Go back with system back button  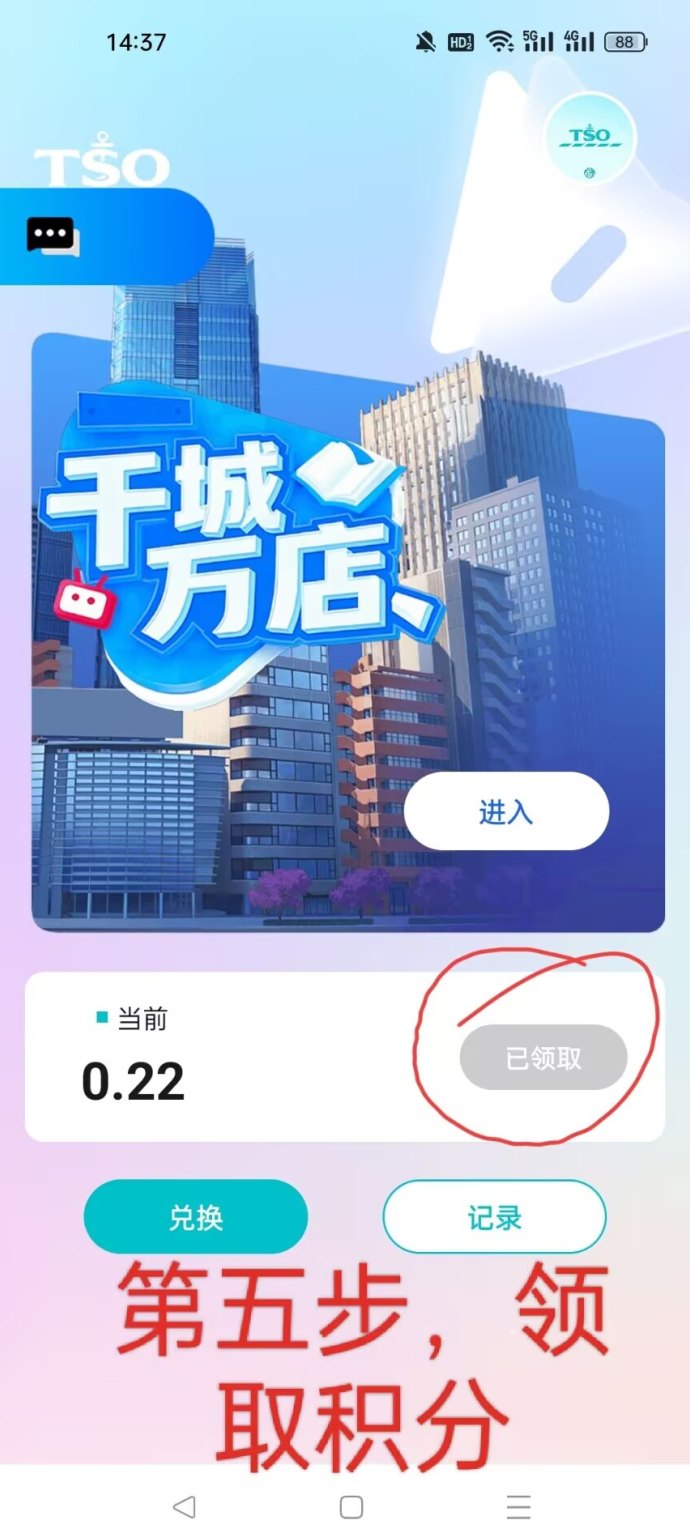(x=184, y=1506)
